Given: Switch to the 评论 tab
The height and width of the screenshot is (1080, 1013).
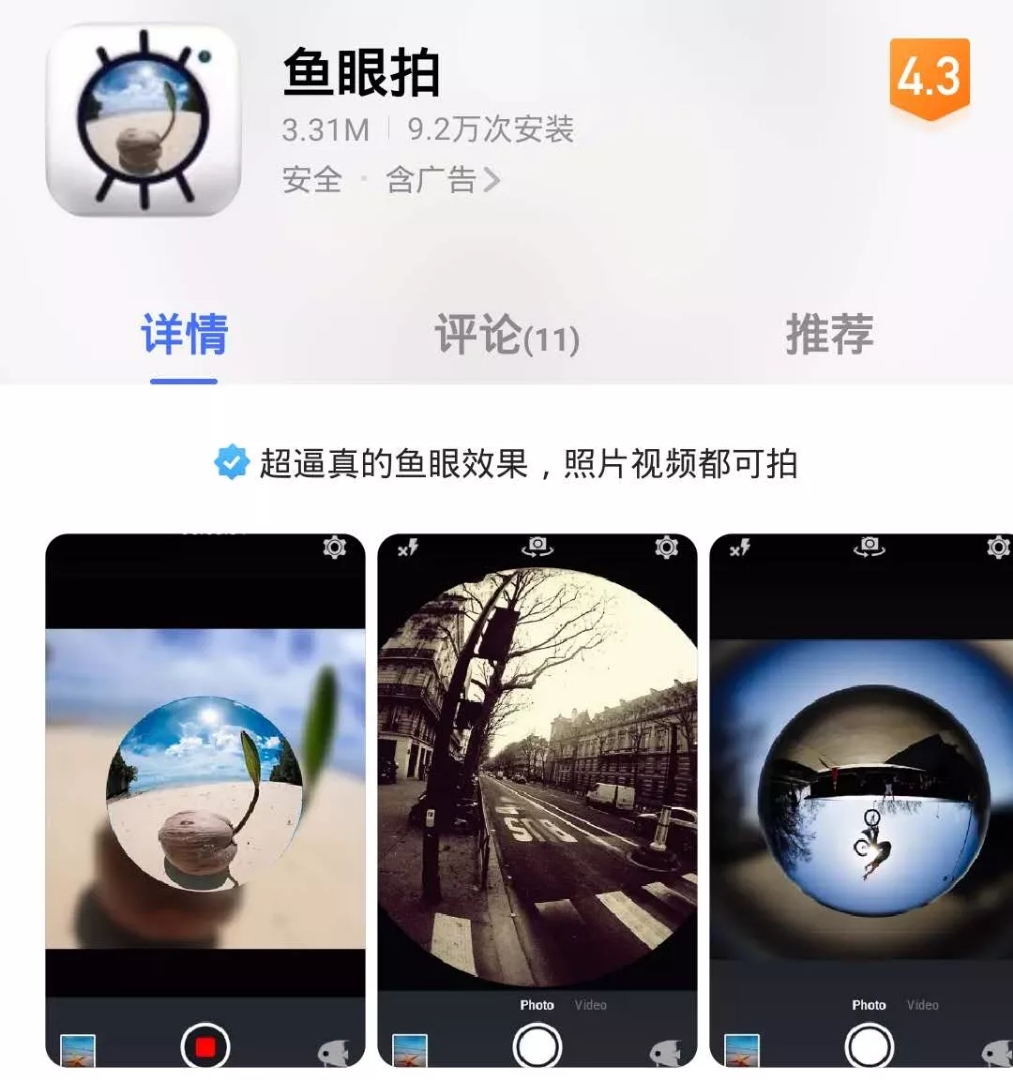Looking at the screenshot, I should (x=506, y=335).
